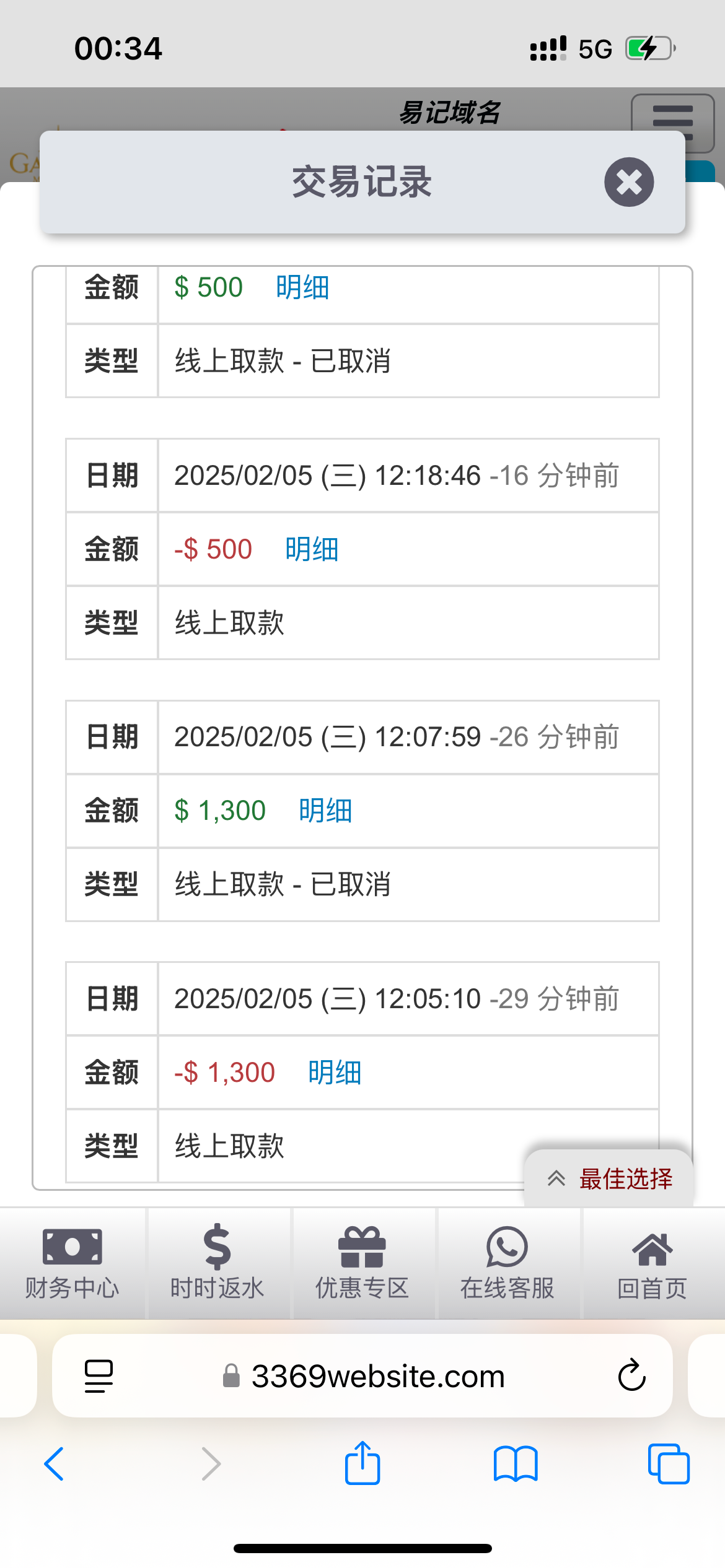This screenshot has height=1568, width=725.
Task: Show open Safari tabs
Action: [668, 1464]
